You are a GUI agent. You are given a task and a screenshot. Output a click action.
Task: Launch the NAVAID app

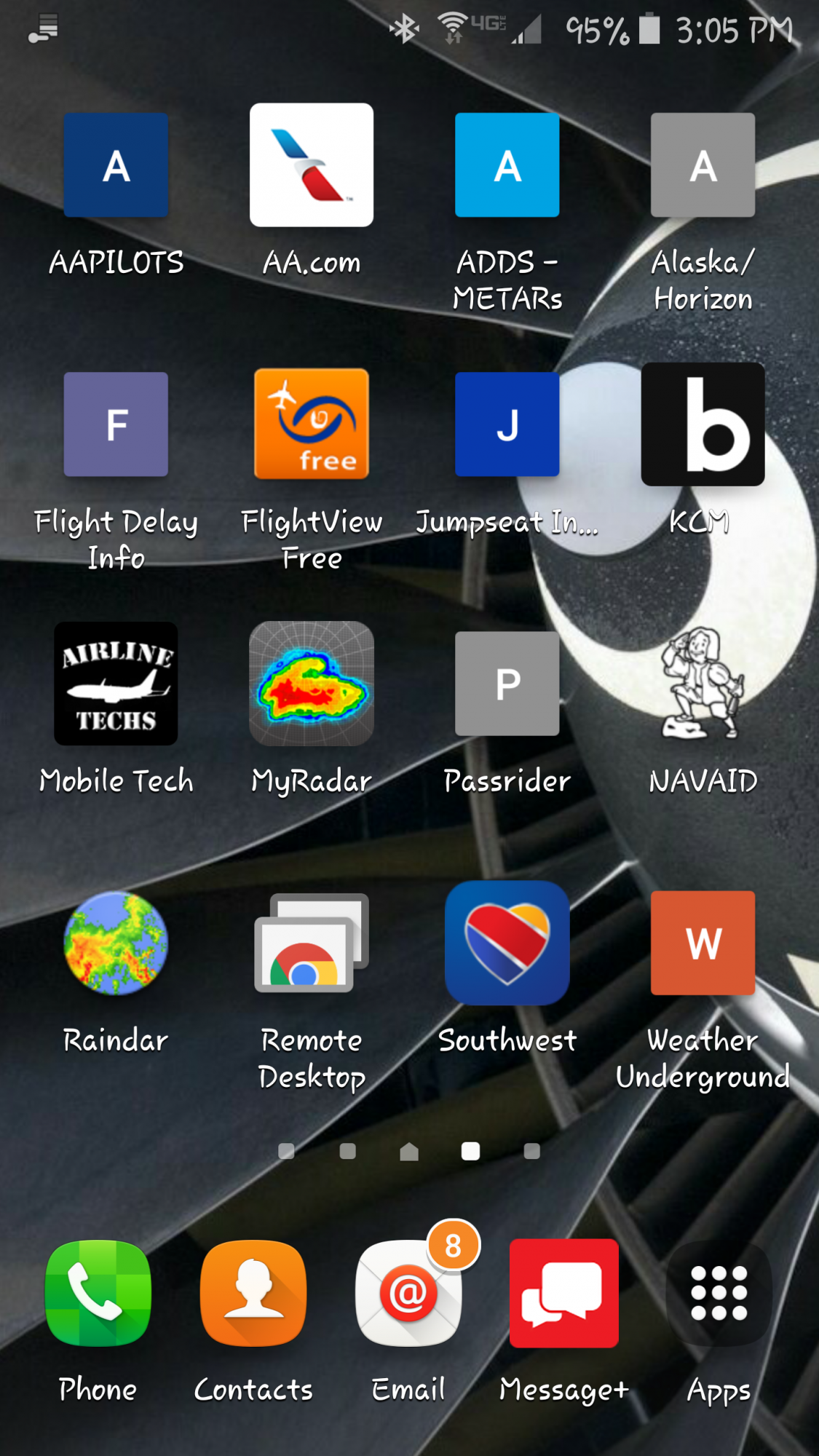tap(703, 684)
